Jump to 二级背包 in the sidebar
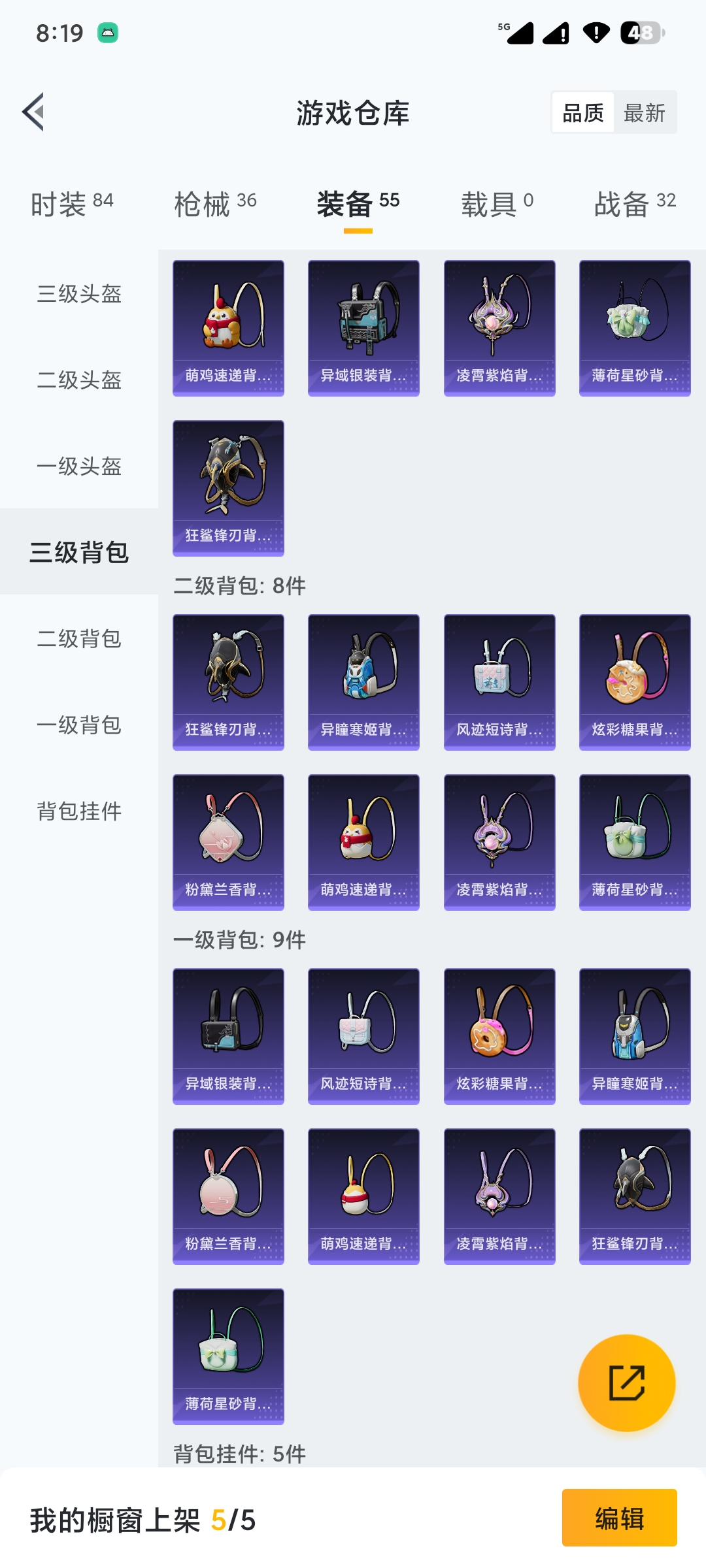 [79, 639]
